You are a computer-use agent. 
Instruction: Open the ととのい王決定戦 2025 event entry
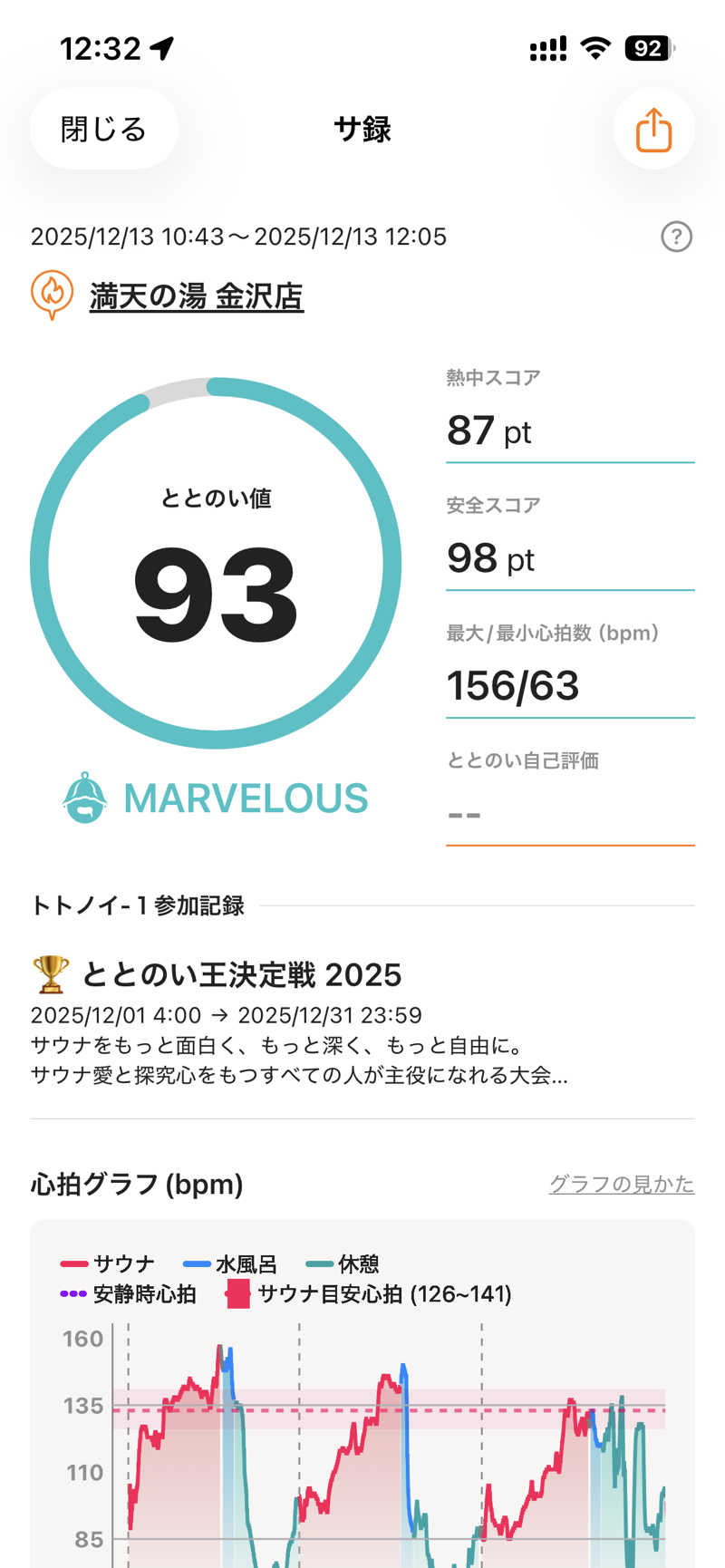tap(242, 975)
